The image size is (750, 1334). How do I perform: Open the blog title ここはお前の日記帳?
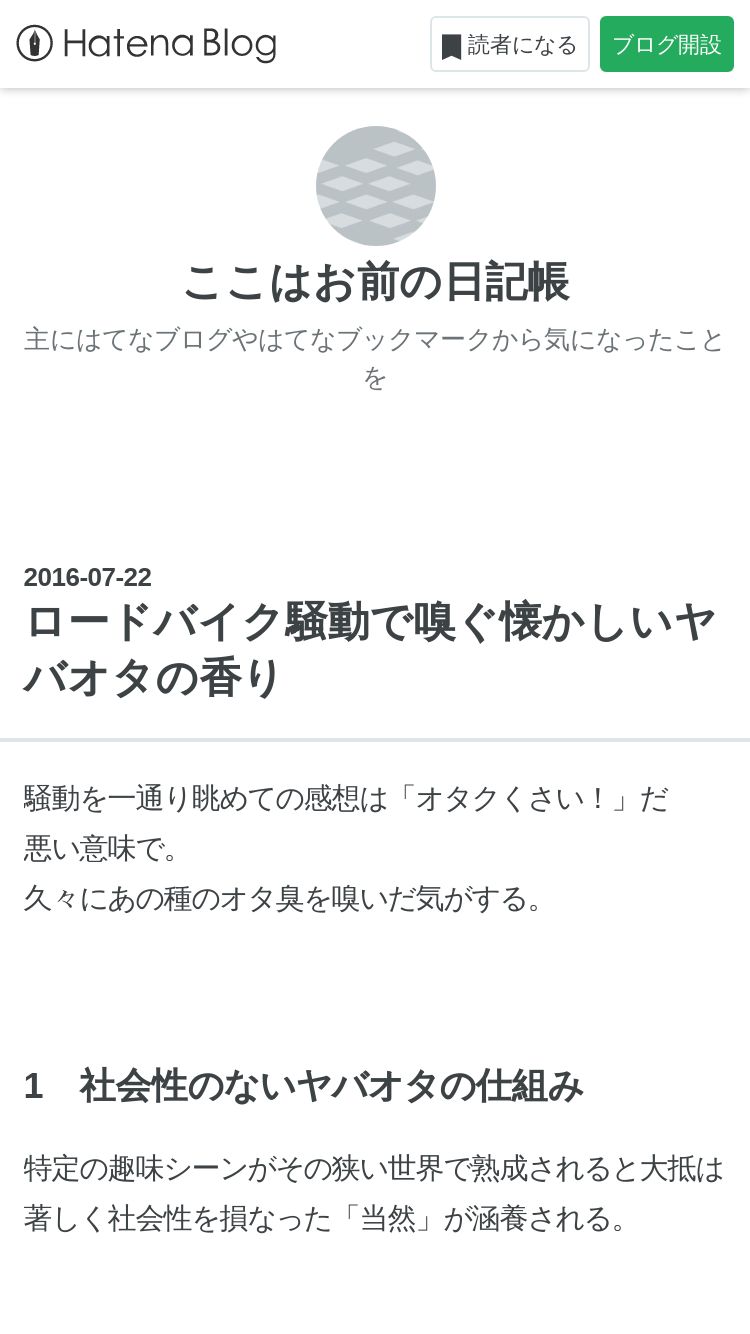point(375,282)
